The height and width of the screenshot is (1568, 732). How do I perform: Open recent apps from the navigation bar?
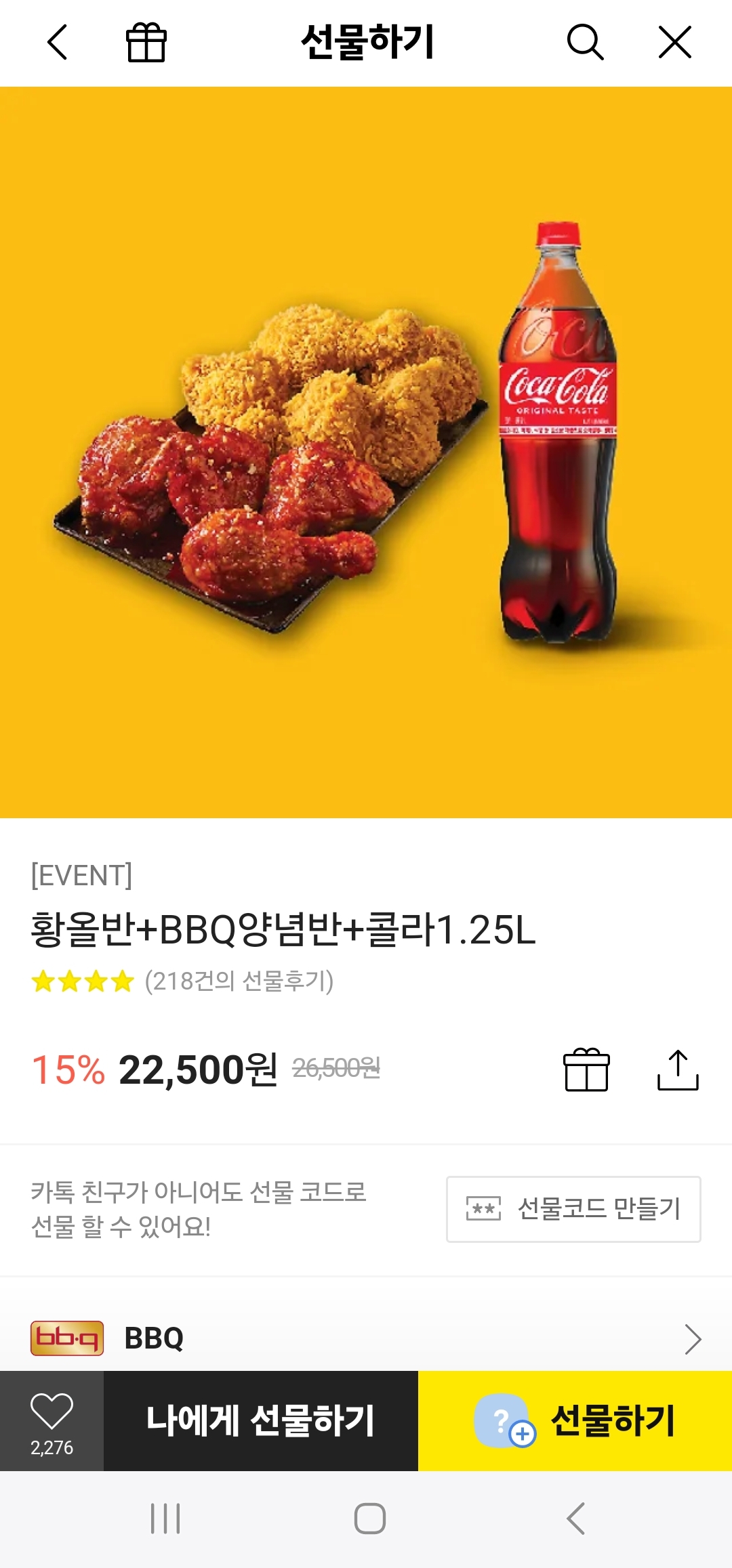pos(165,1519)
